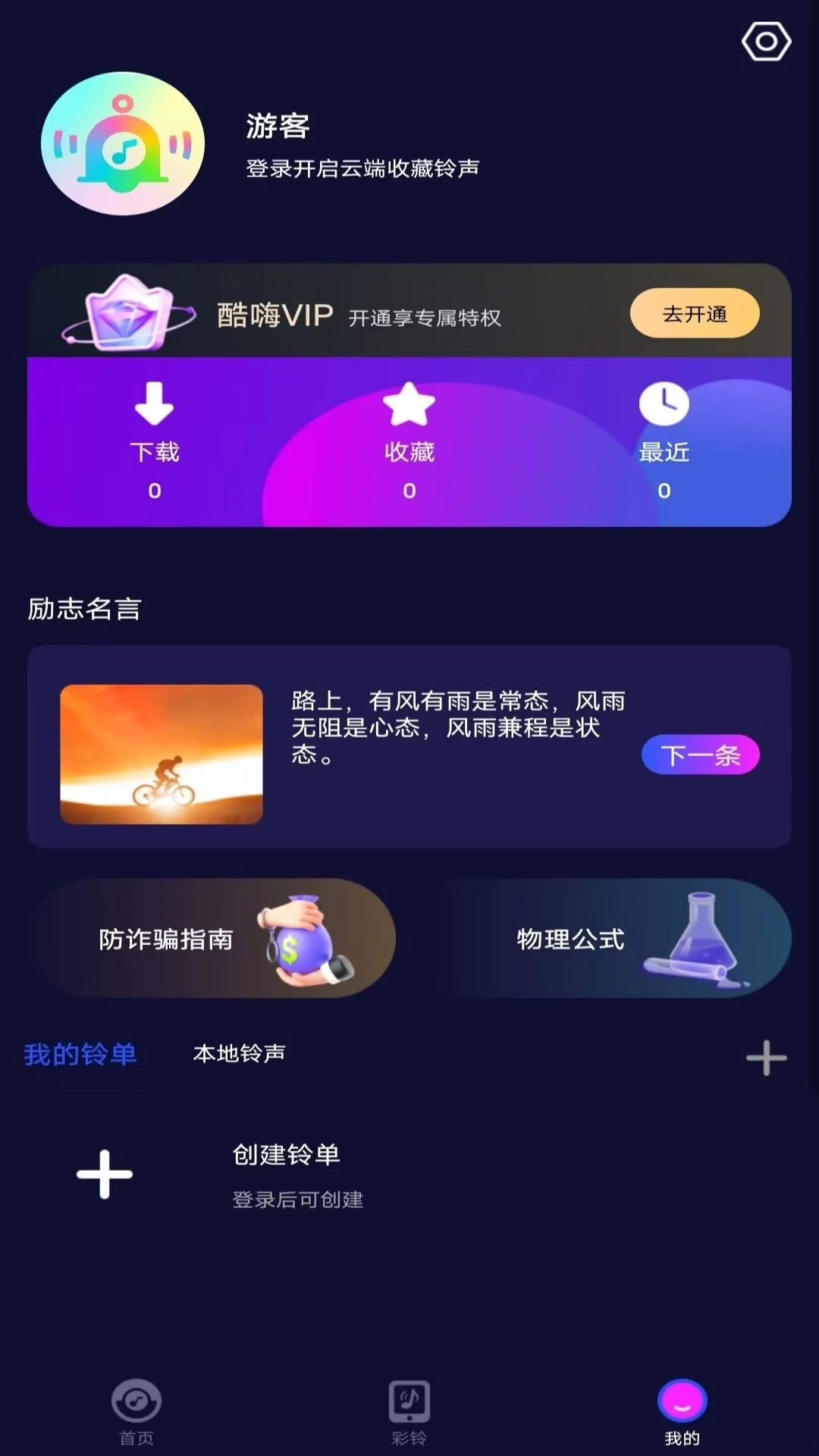Click the 去开通 VIP button
This screenshot has width=819, height=1456.
(x=694, y=312)
